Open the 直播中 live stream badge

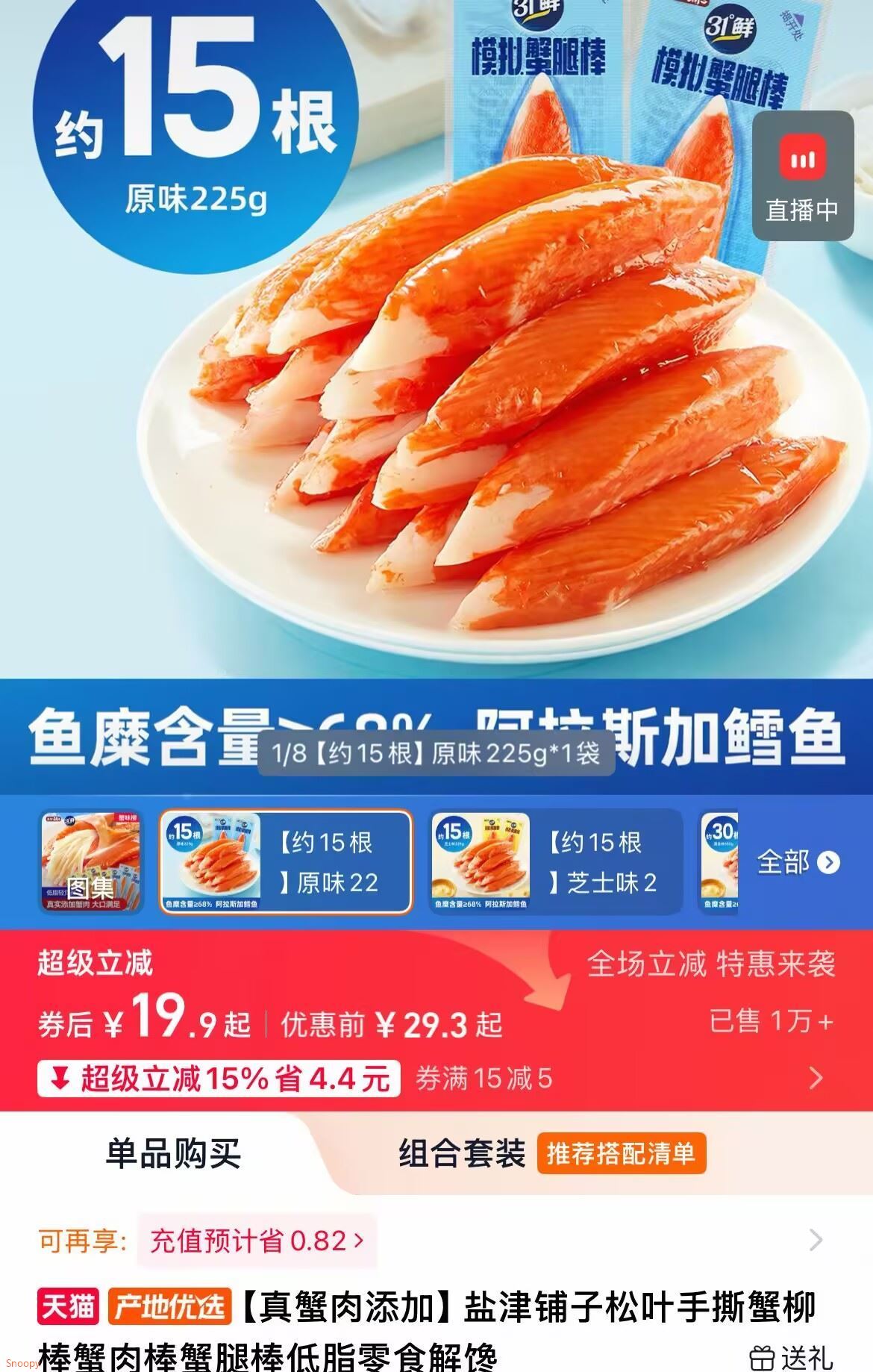coord(802,176)
